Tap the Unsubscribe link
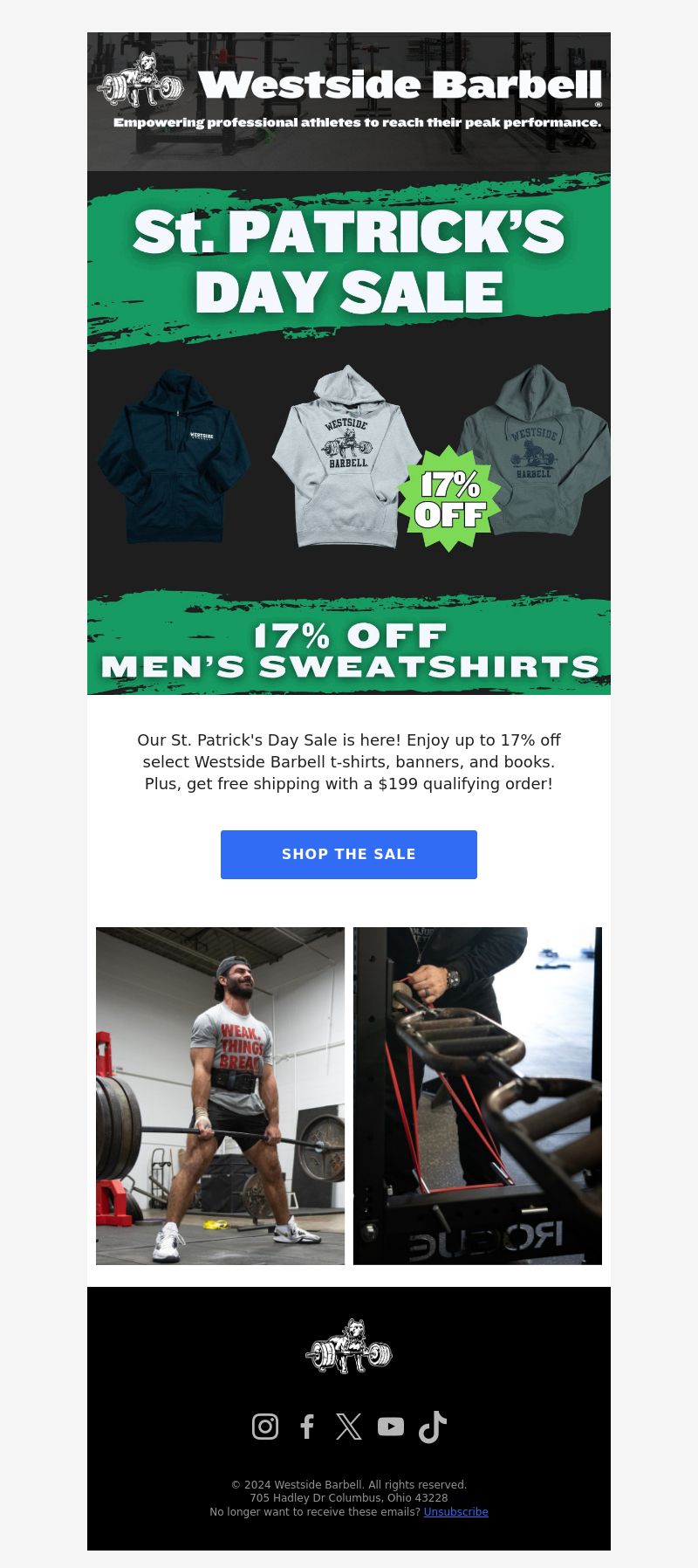Screen dimensions: 698x1568 (455, 1512)
